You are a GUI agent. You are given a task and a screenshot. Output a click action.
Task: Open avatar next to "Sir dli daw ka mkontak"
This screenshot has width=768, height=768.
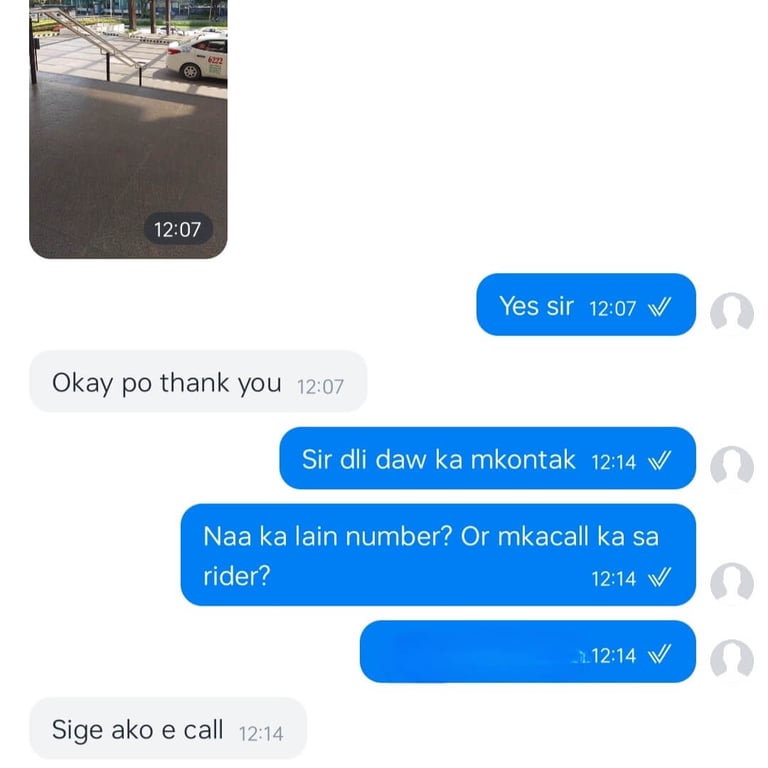[x=732, y=466]
